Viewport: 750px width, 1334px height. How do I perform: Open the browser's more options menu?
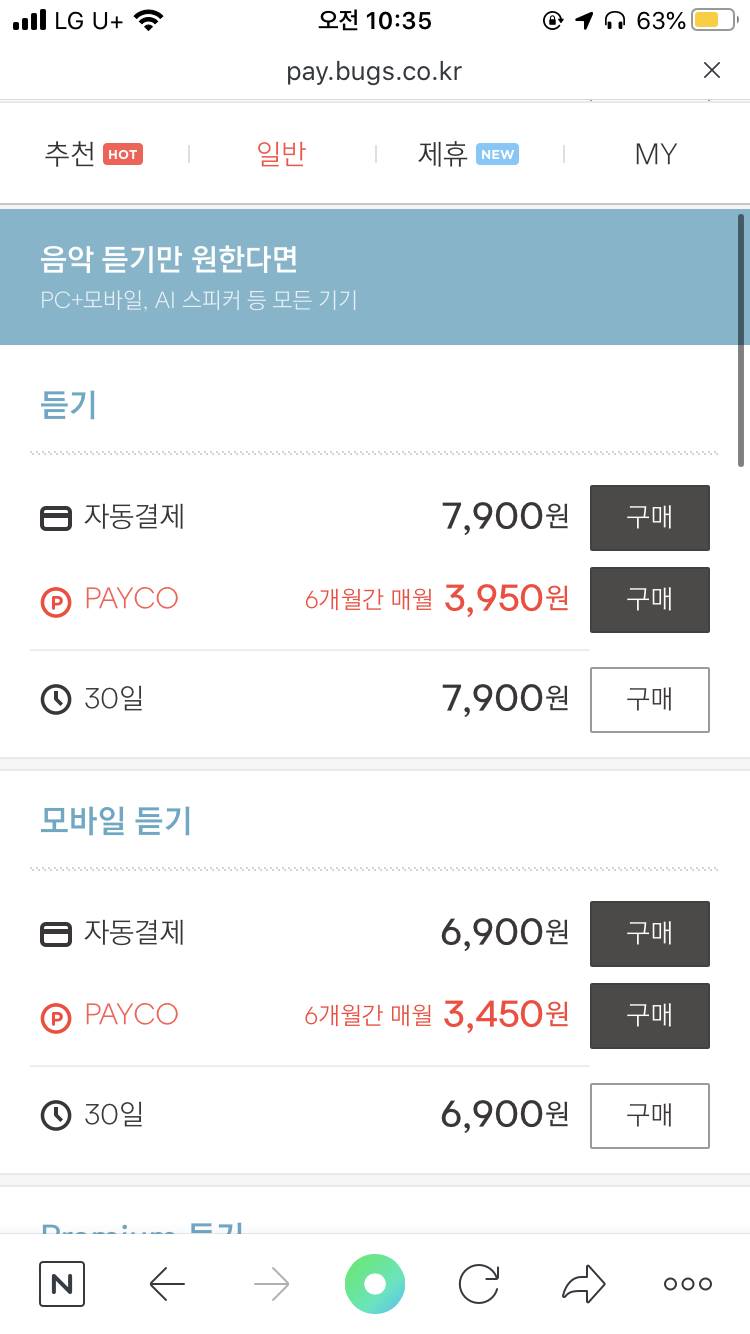(x=688, y=1284)
